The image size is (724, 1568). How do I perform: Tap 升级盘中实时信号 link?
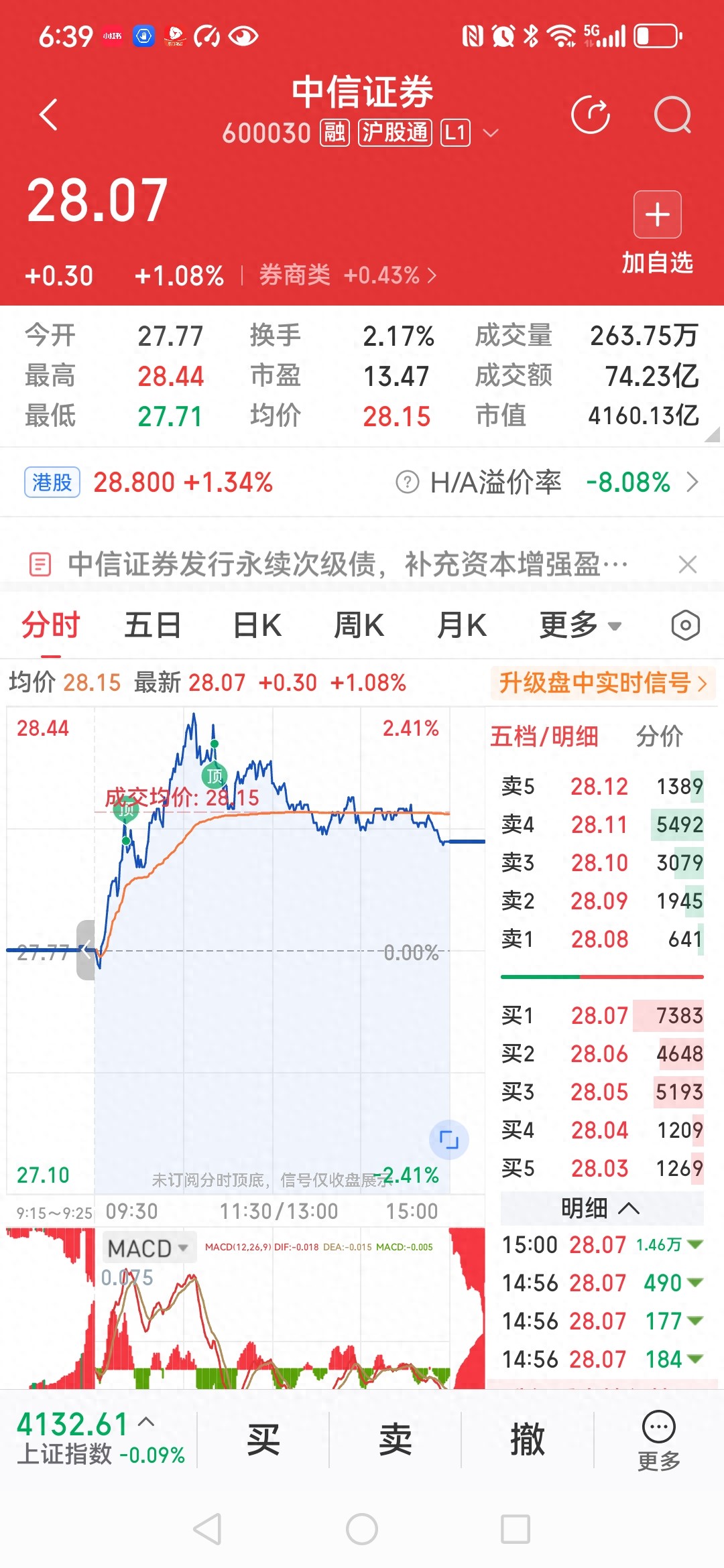[602, 683]
